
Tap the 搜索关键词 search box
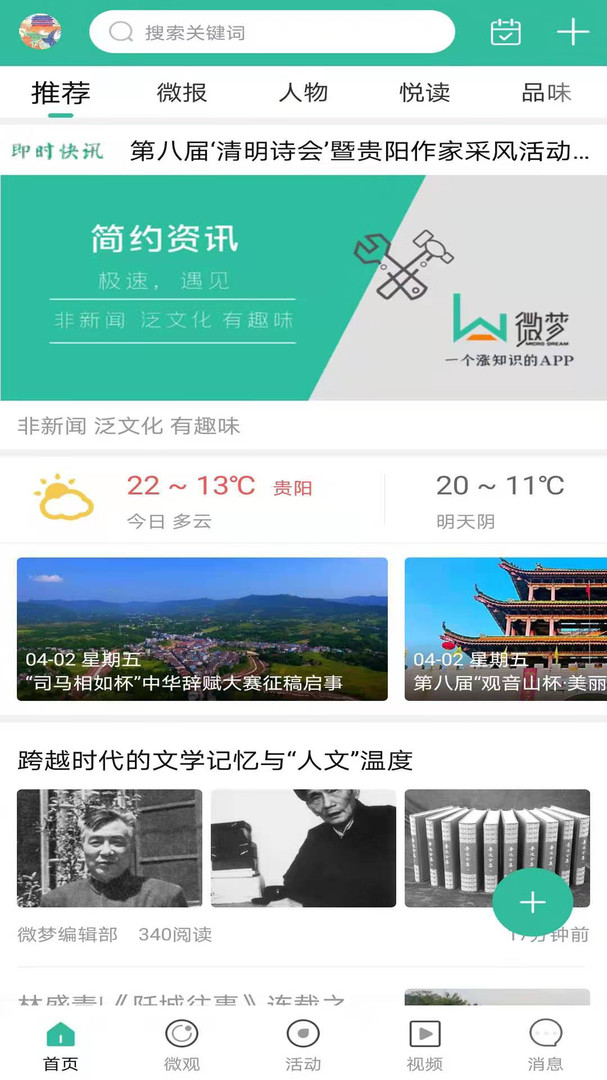click(x=272, y=32)
